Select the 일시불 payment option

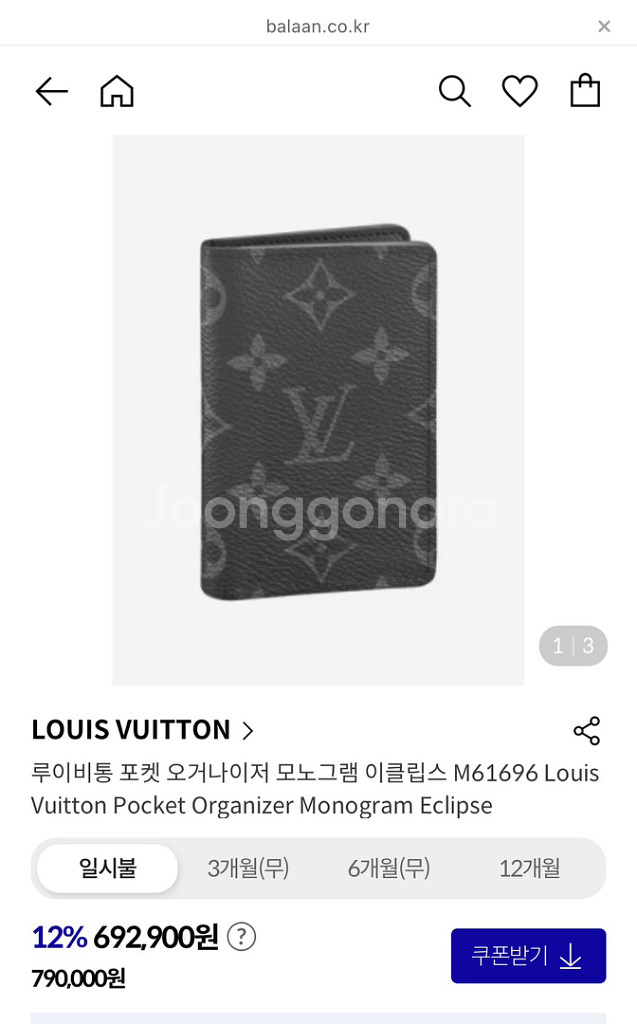108,868
